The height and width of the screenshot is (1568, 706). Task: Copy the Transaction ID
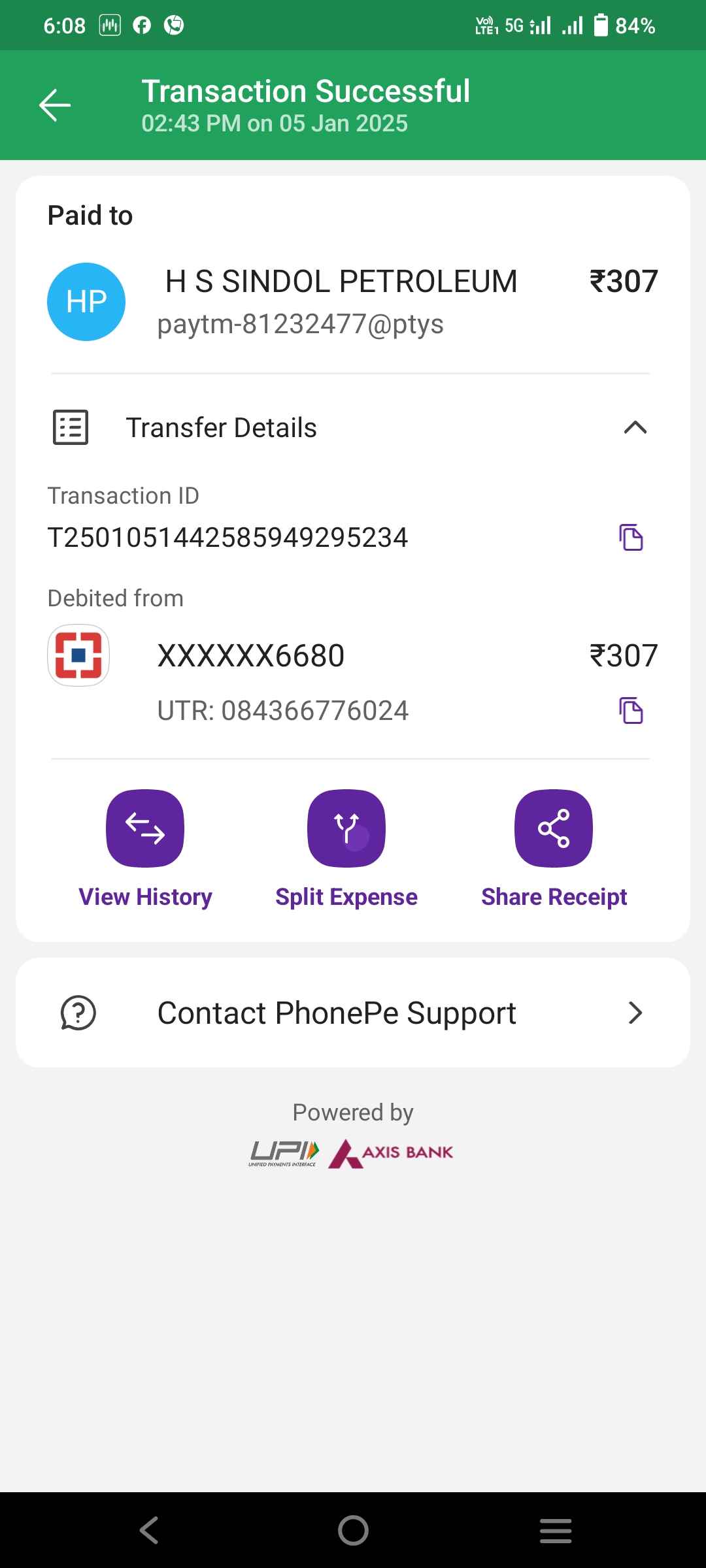click(x=631, y=538)
